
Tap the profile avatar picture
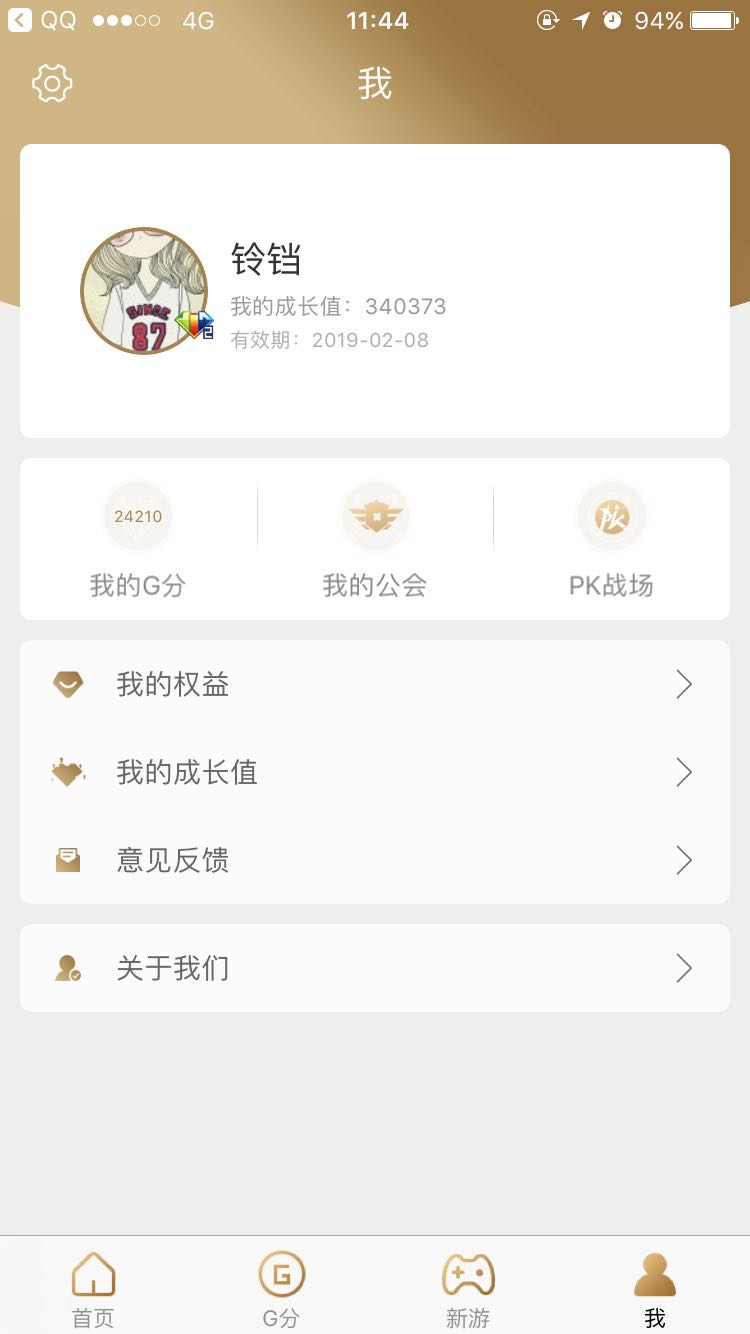pyautogui.click(x=144, y=291)
